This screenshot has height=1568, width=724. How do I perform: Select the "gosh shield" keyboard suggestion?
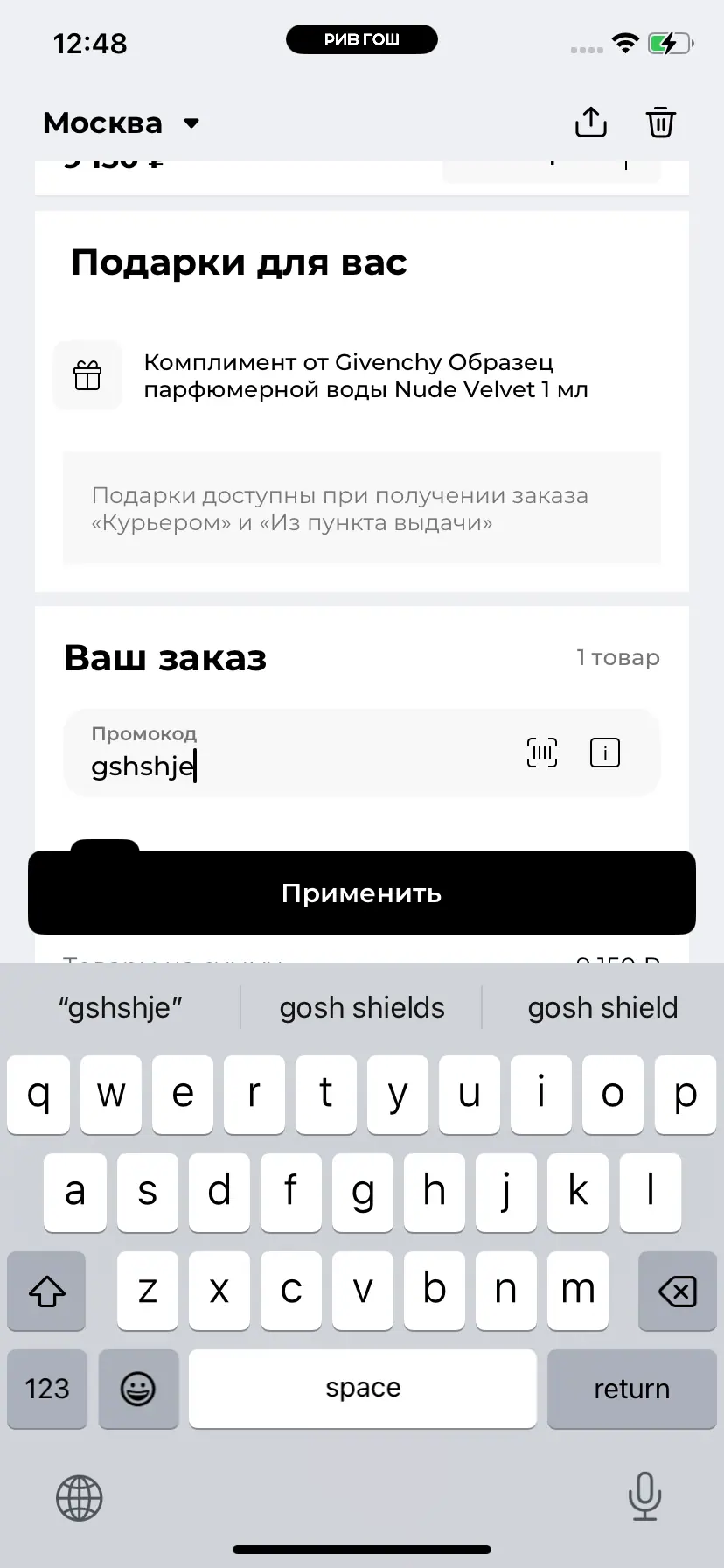602,1008
